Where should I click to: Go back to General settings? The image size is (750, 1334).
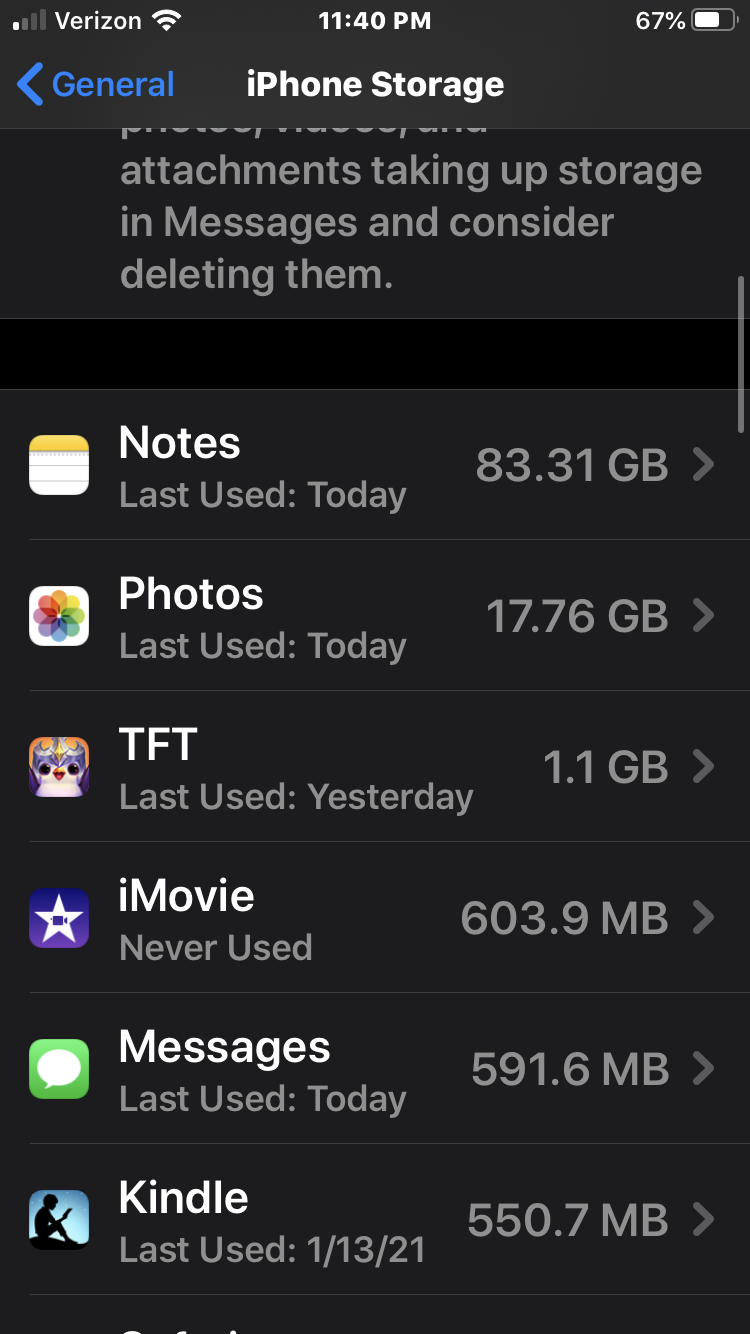[96, 85]
